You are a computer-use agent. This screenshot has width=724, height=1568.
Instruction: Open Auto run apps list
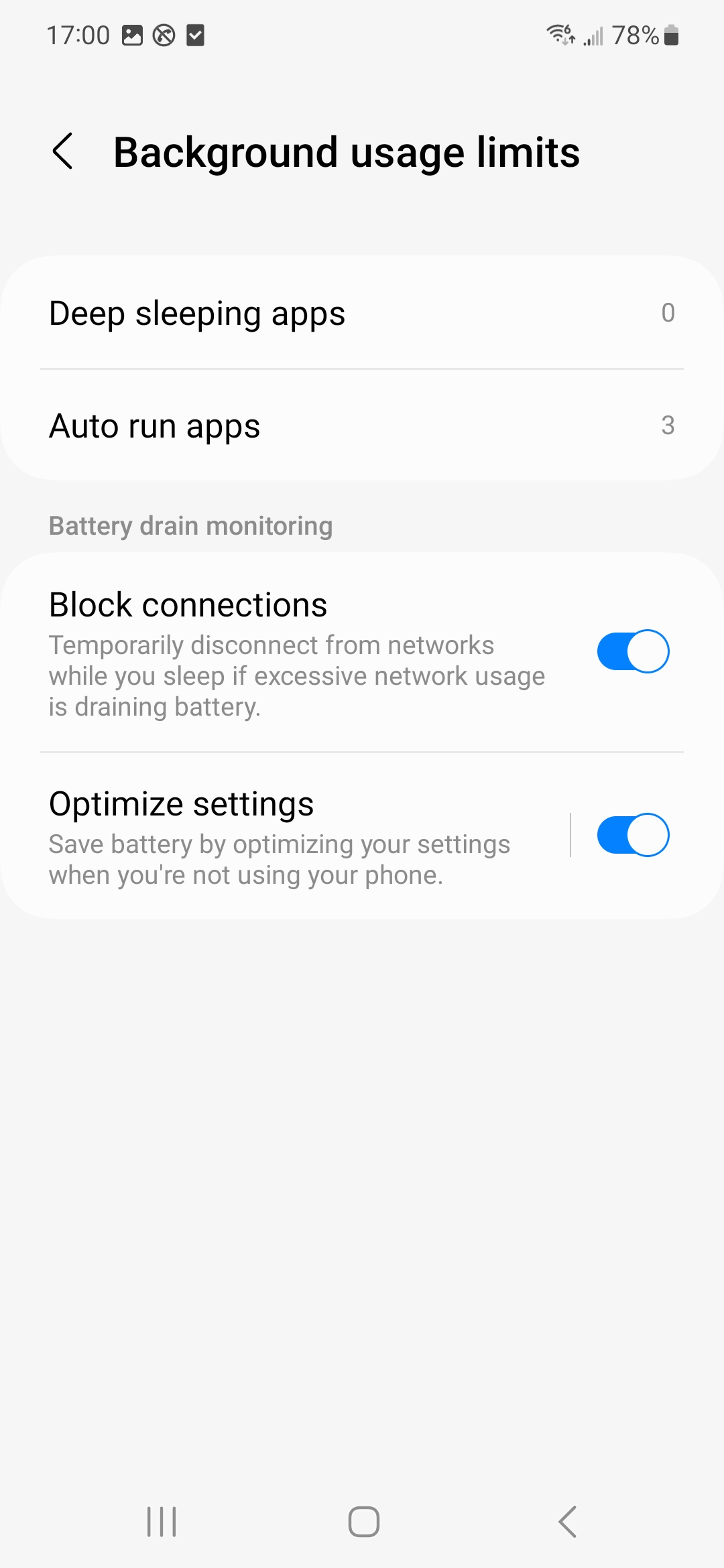click(362, 426)
